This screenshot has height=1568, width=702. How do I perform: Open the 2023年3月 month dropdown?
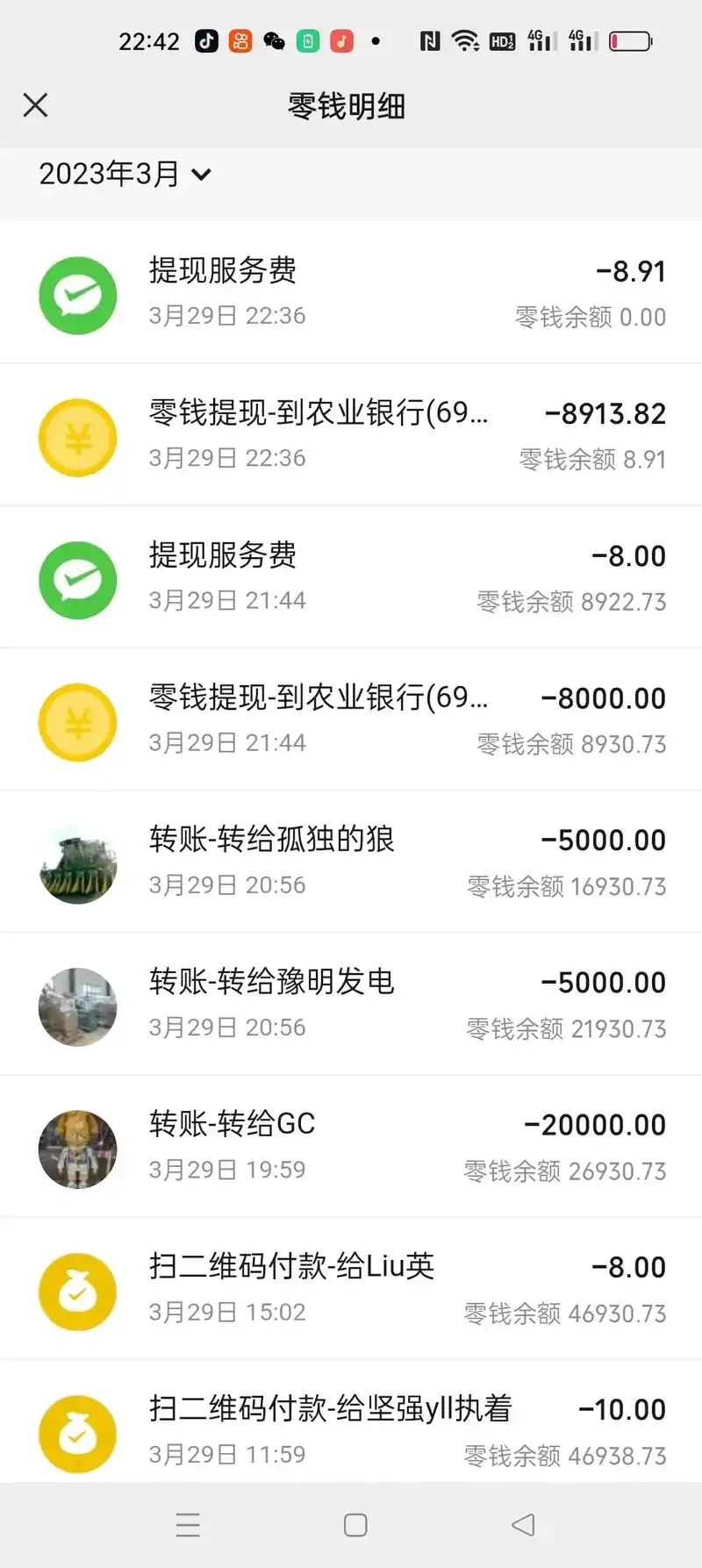coord(110,174)
